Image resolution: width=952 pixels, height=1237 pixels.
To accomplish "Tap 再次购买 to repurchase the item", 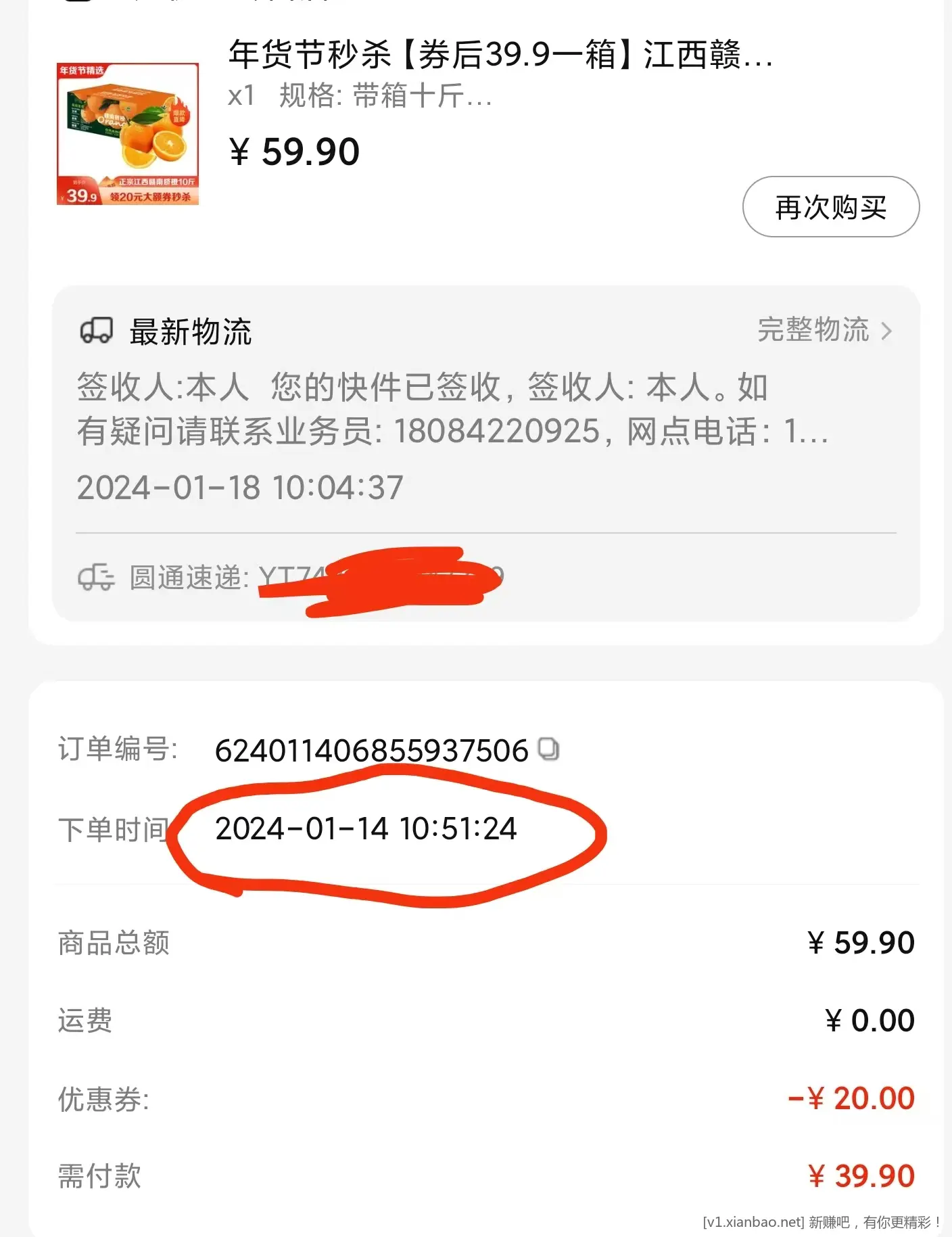I will pos(830,208).
